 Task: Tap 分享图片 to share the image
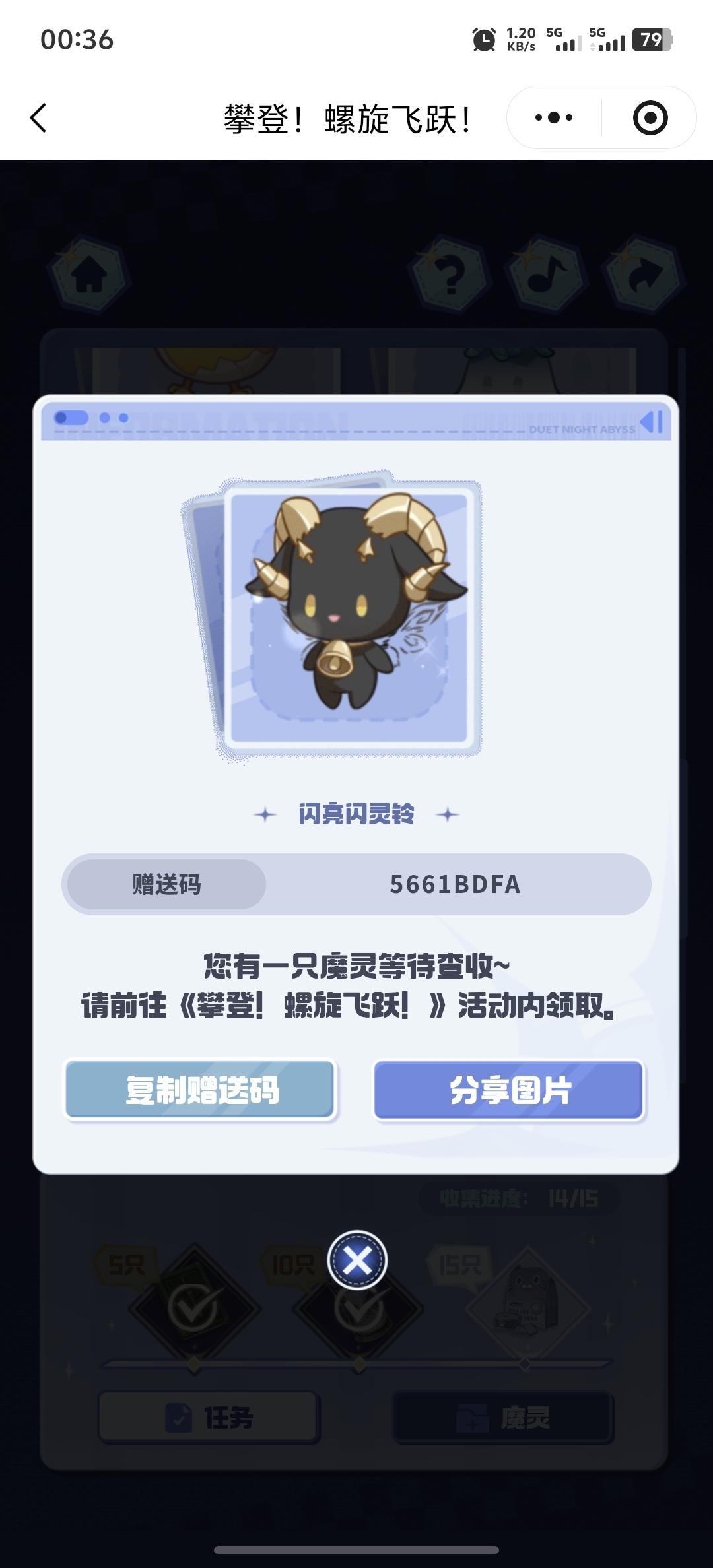tap(509, 1090)
